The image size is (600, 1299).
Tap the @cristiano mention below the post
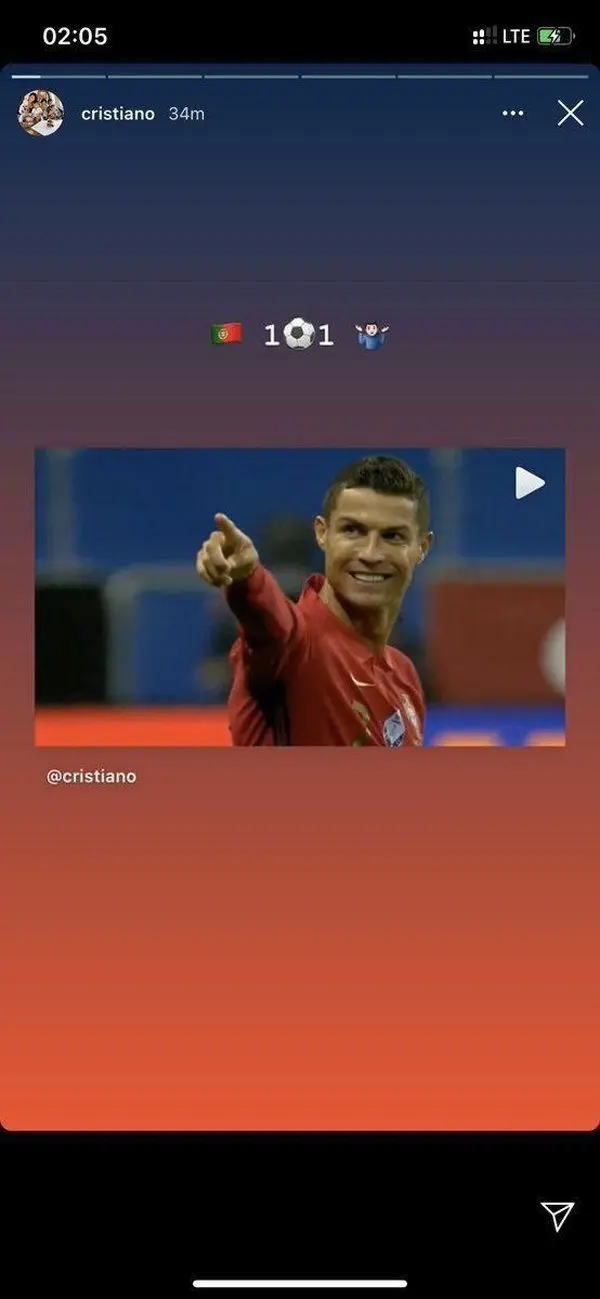pyautogui.click(x=91, y=776)
